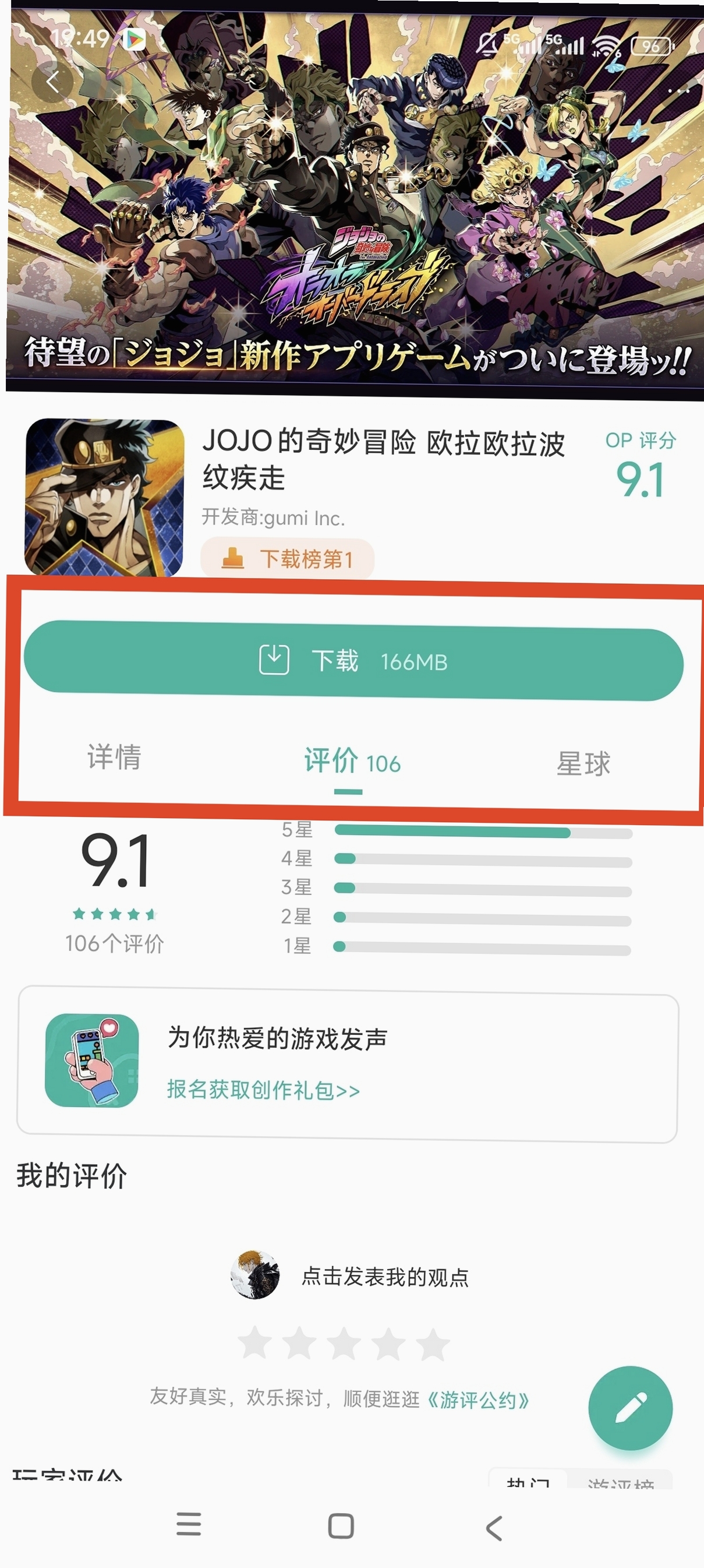Select the 评价 106 tab

pos(352,761)
